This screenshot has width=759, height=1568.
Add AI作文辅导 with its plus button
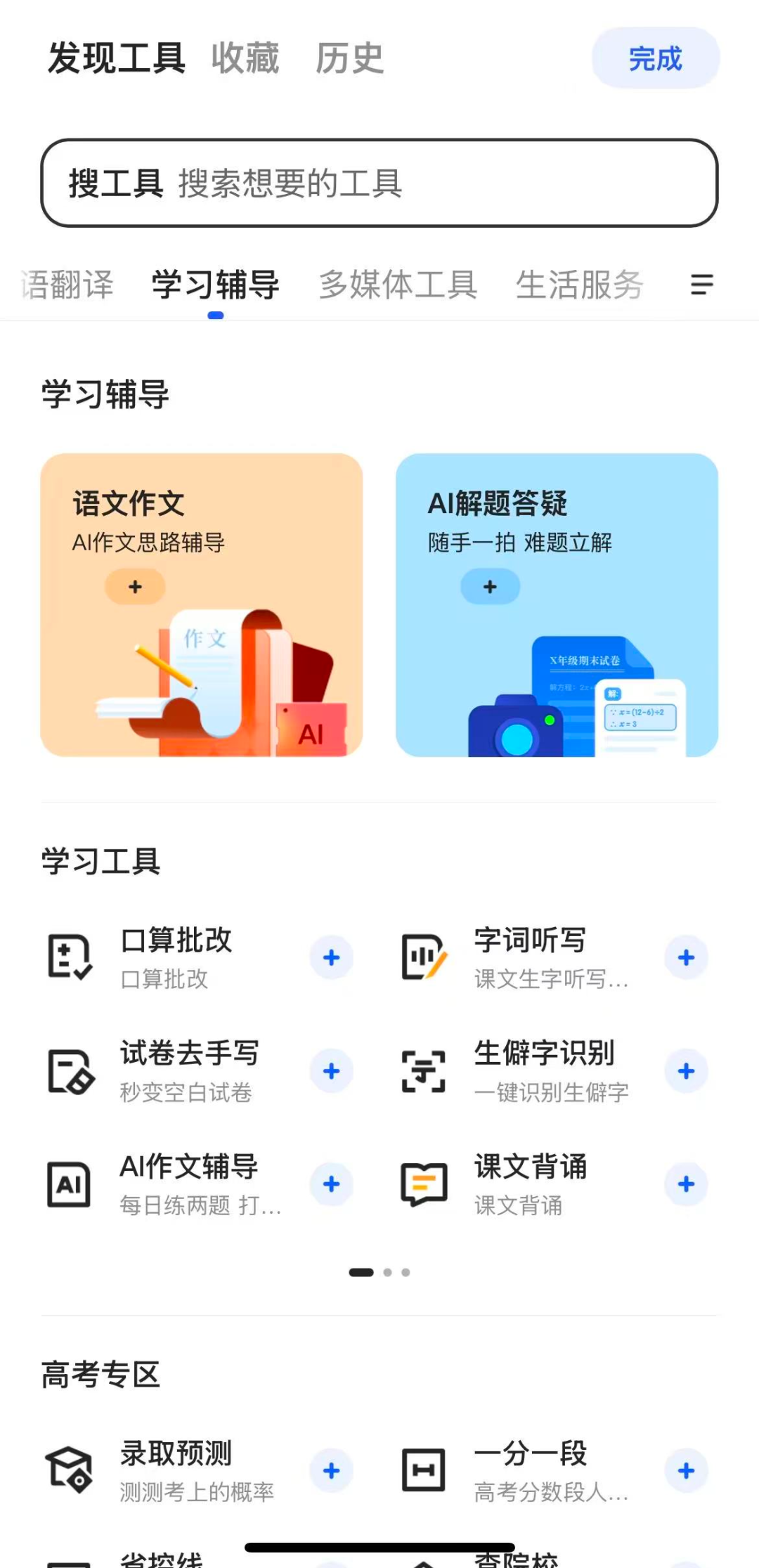(332, 1184)
